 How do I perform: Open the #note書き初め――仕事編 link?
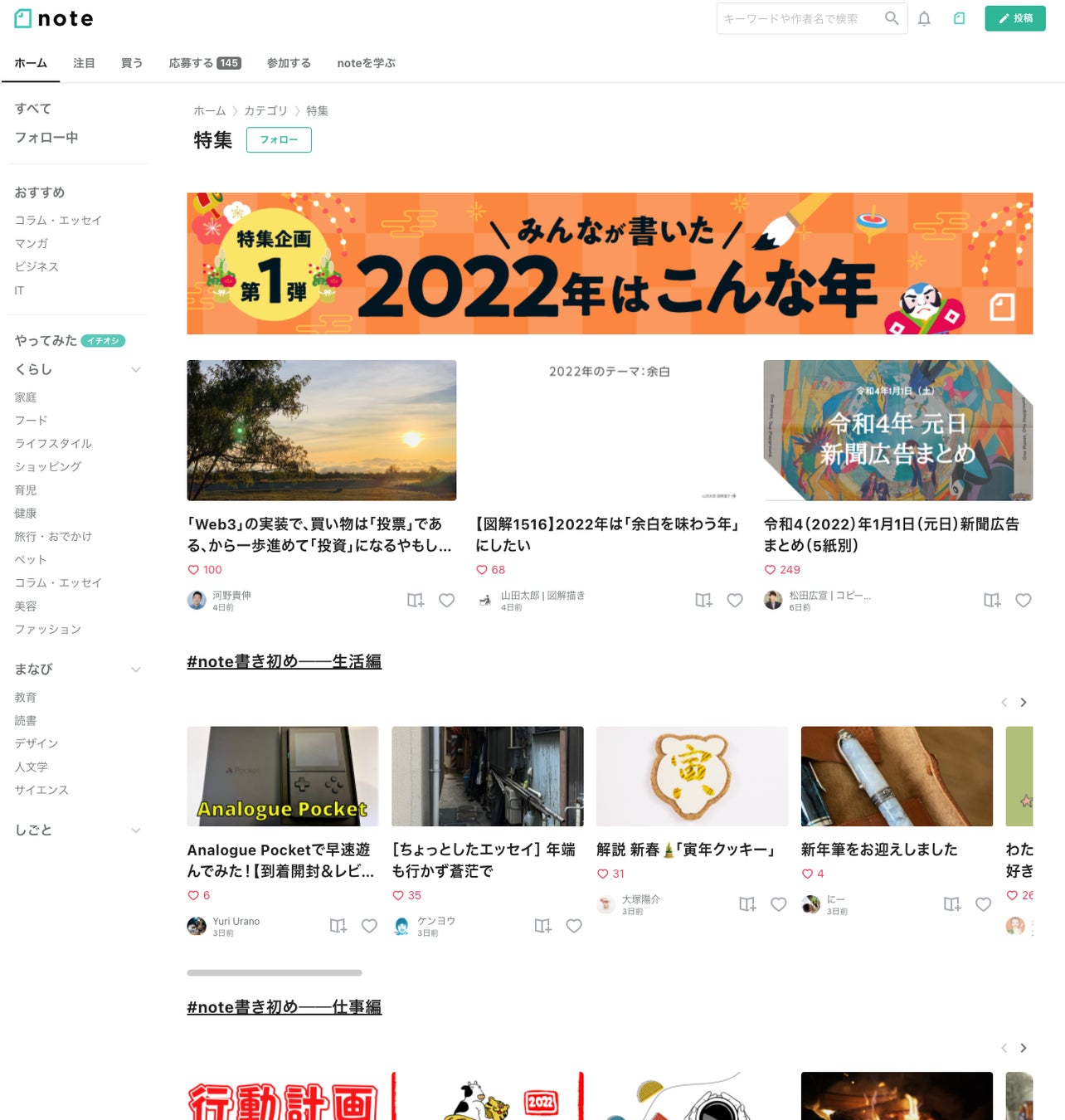pyautogui.click(x=284, y=1007)
